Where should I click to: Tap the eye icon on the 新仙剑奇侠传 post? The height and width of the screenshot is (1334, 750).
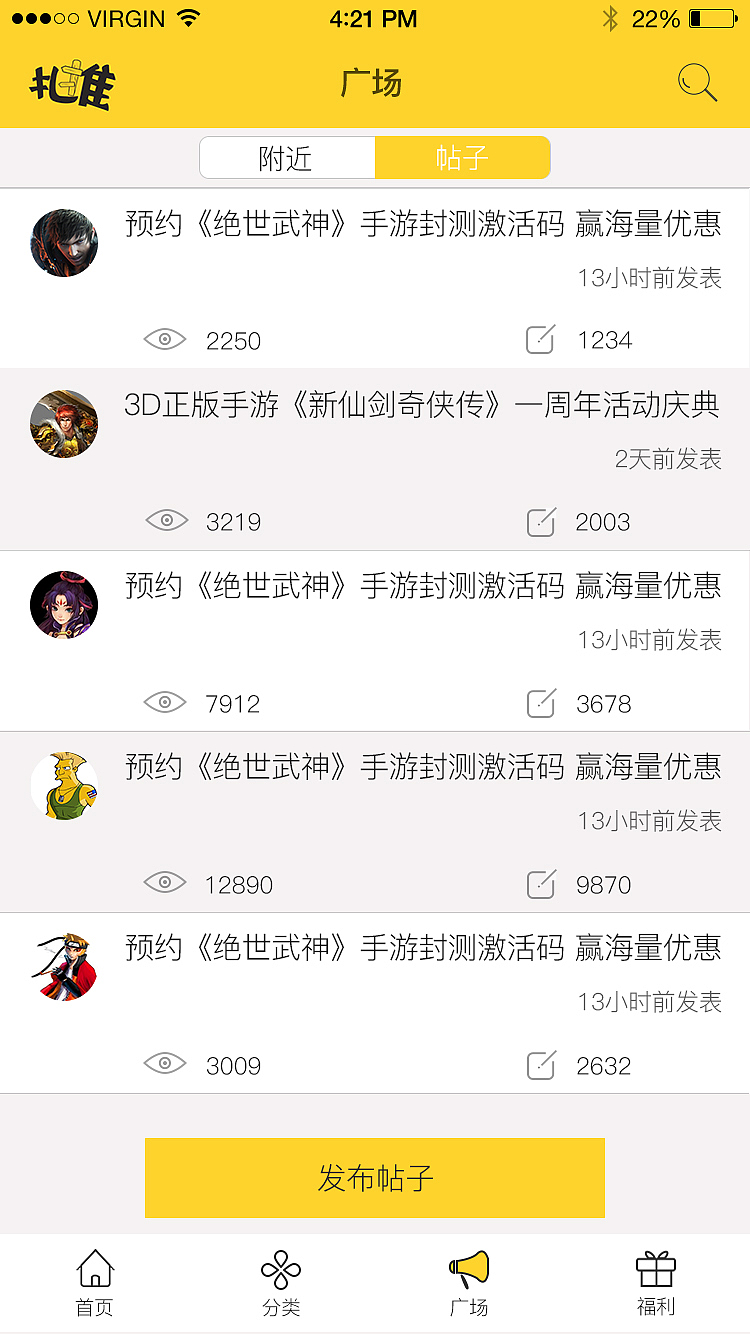tap(165, 520)
